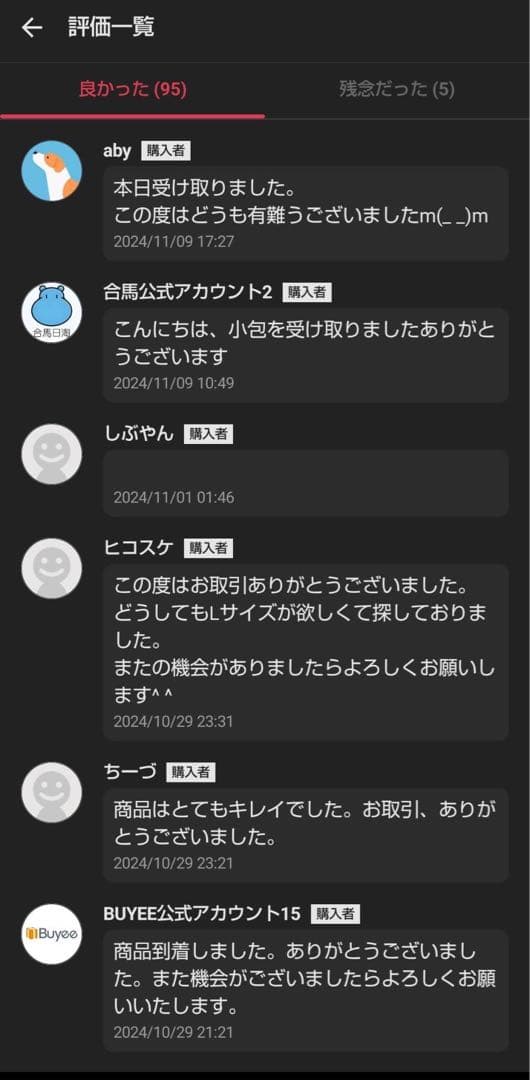Select the 良かった (95) tab
This screenshot has width=530, height=1080.
[132, 90]
